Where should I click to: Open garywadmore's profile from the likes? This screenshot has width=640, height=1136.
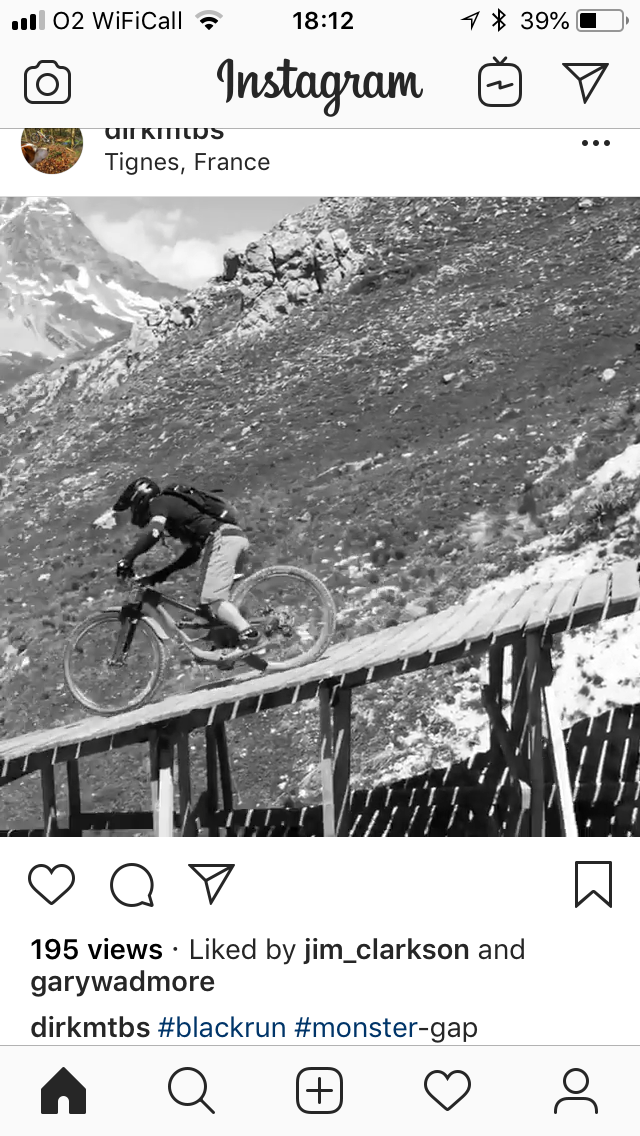[x=122, y=982]
